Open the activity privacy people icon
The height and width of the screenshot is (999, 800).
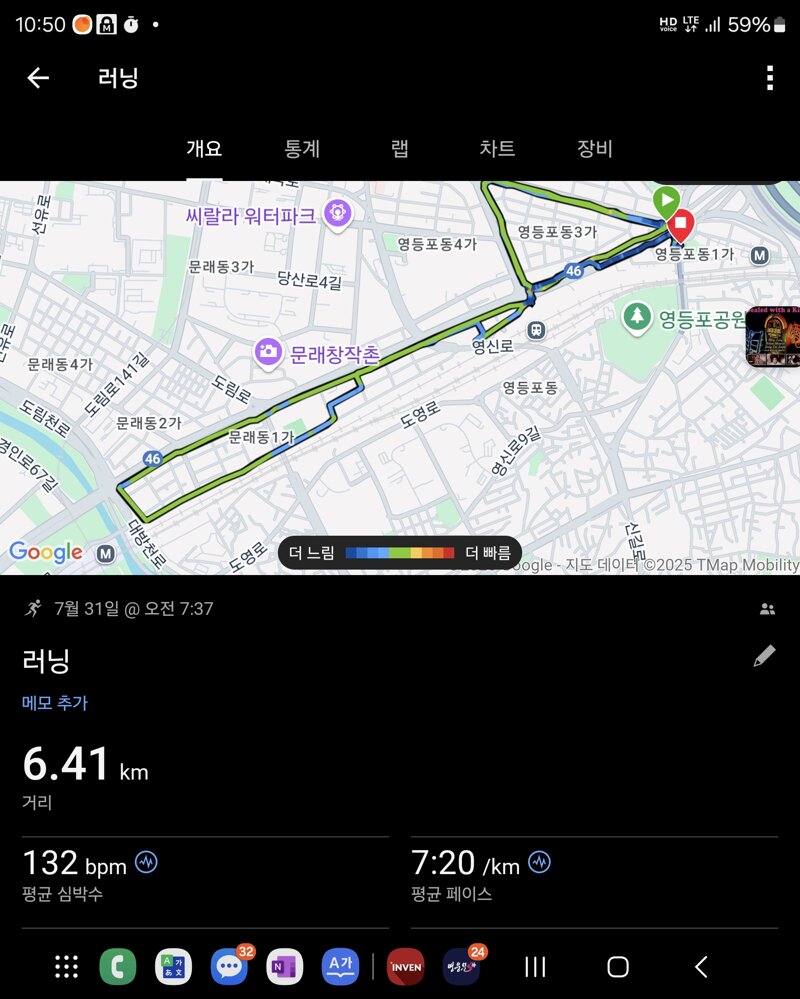pos(767,608)
